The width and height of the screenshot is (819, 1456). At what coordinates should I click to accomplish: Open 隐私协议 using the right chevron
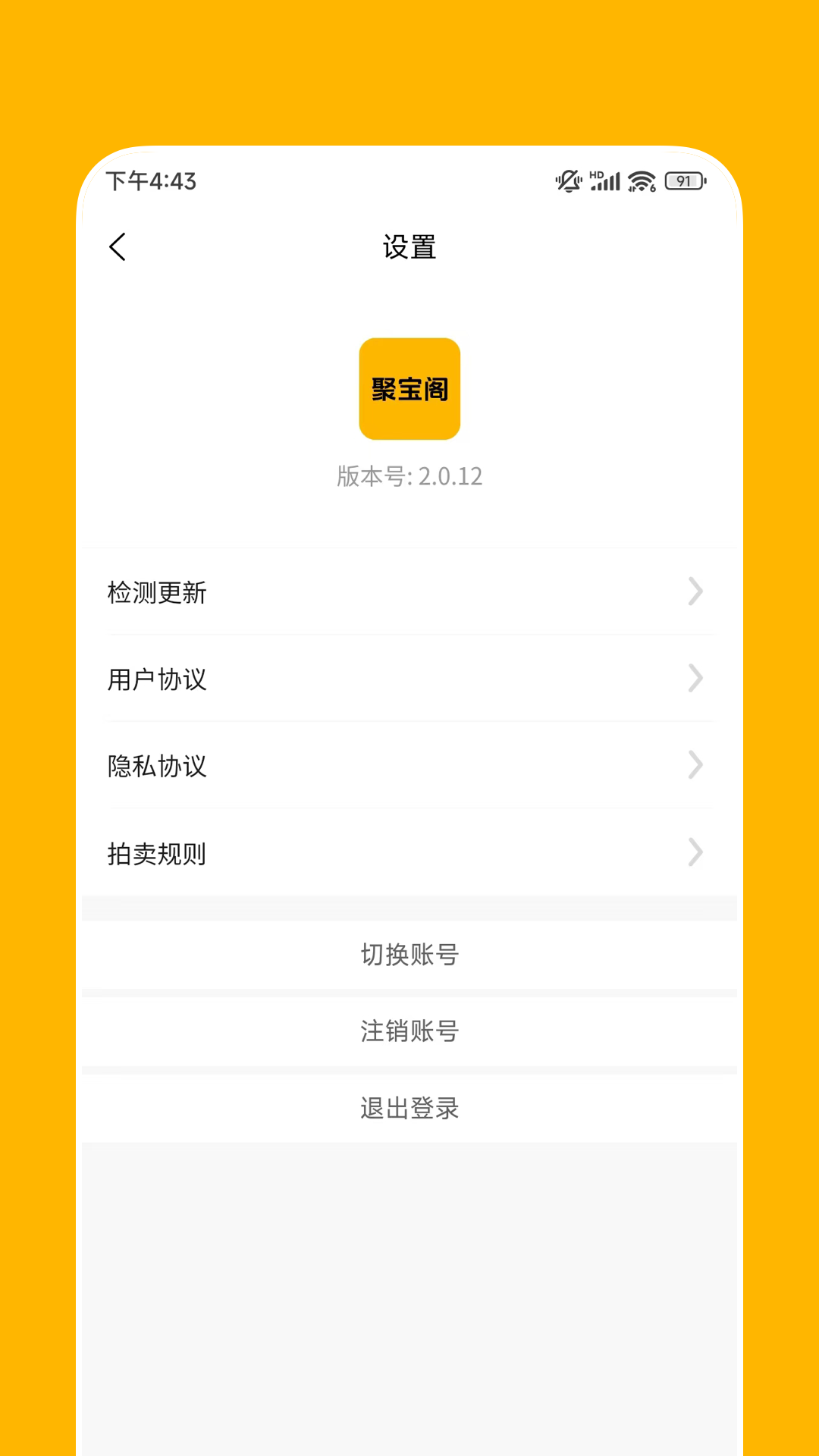(695, 766)
